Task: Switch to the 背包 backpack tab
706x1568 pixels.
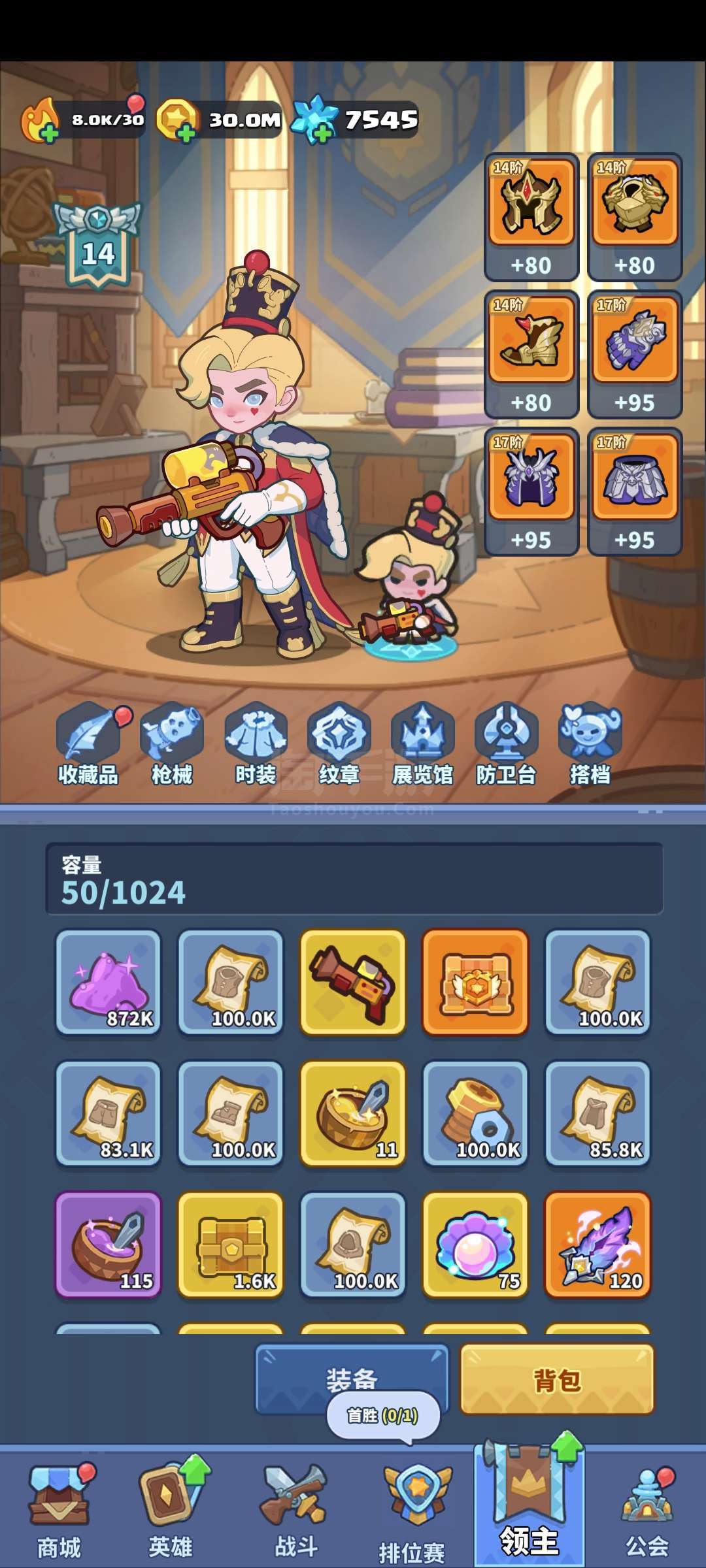Action: click(557, 1380)
